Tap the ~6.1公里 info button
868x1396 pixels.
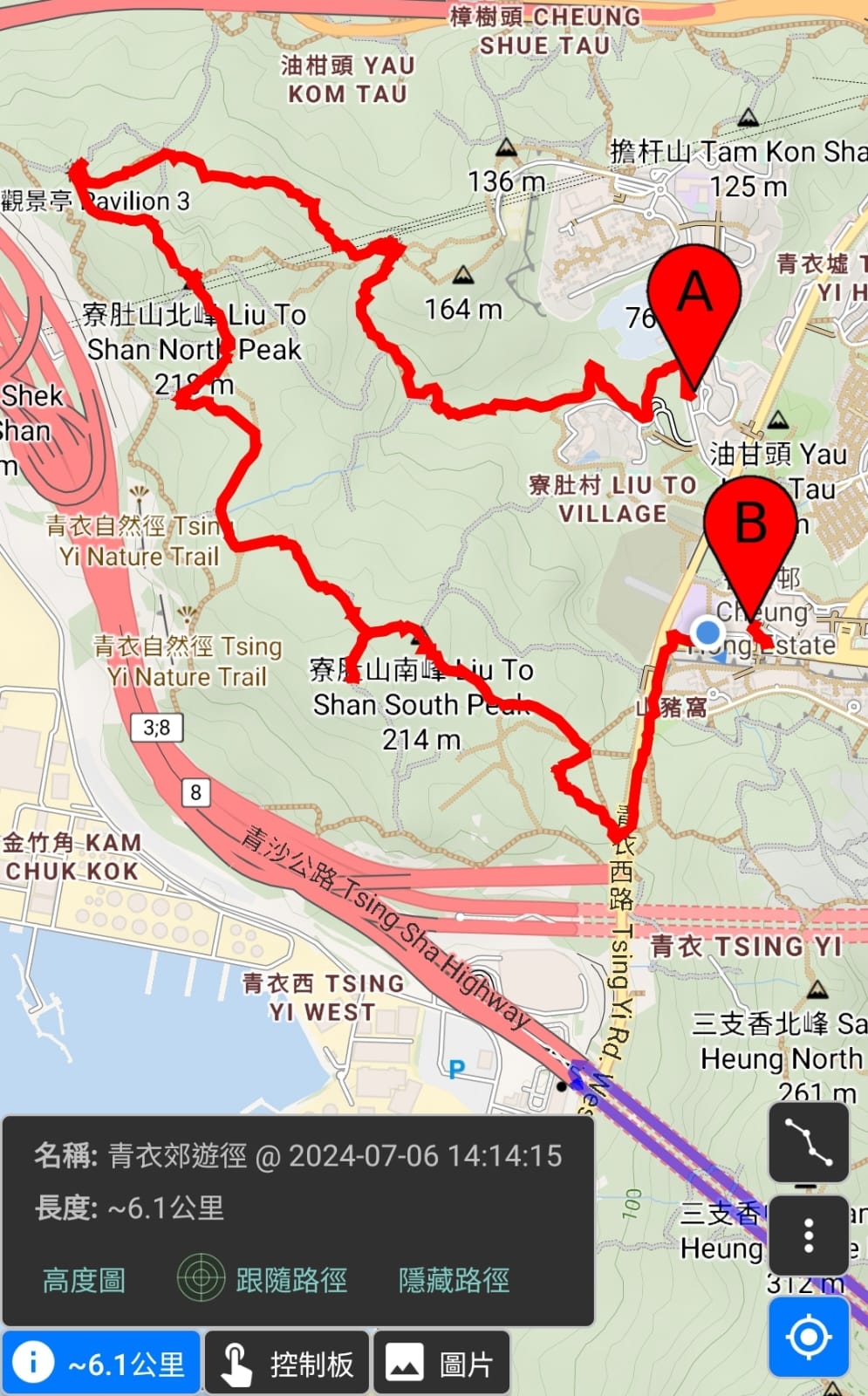[x=102, y=1363]
